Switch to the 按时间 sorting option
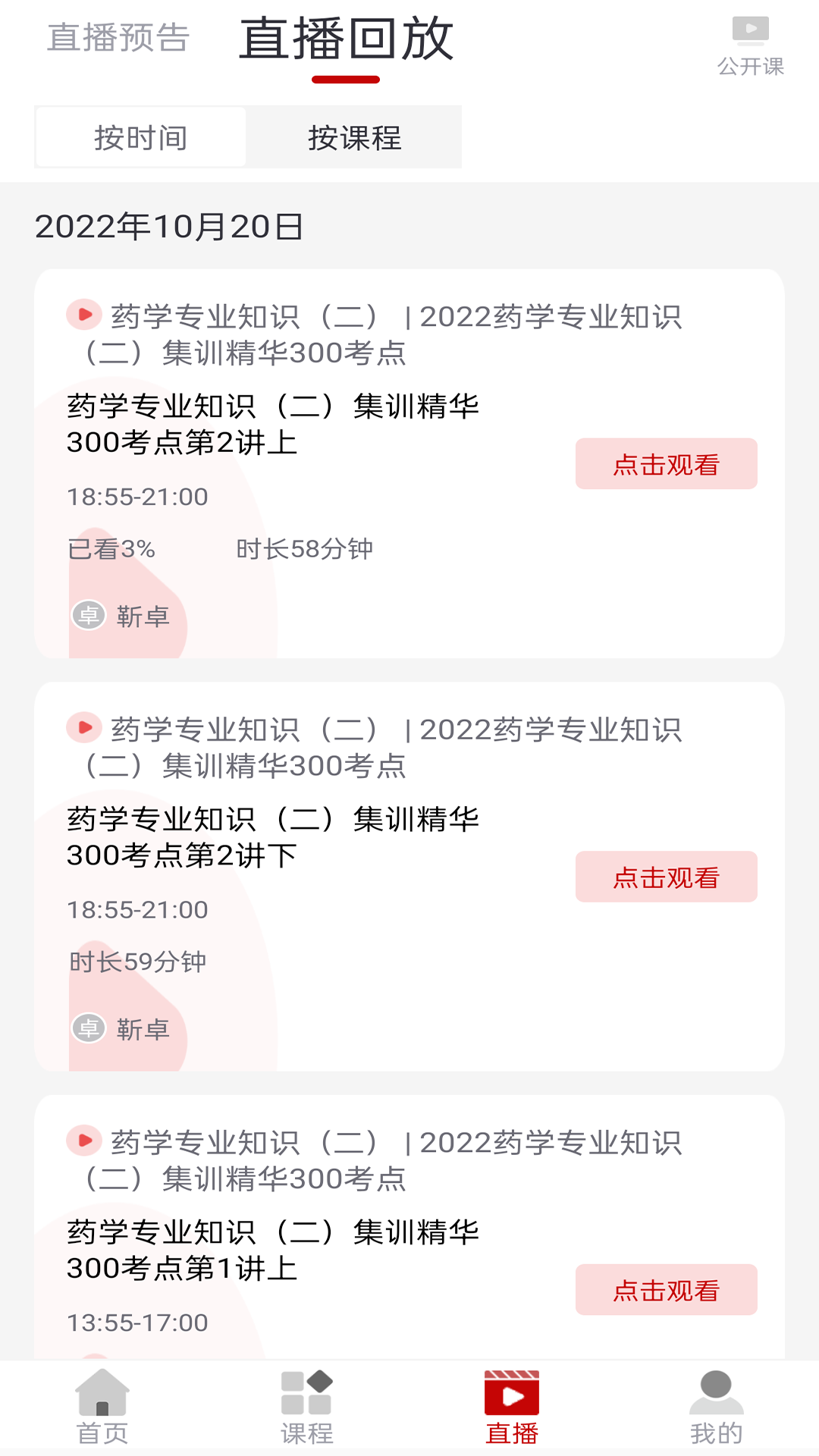This screenshot has width=819, height=1456. [x=140, y=136]
